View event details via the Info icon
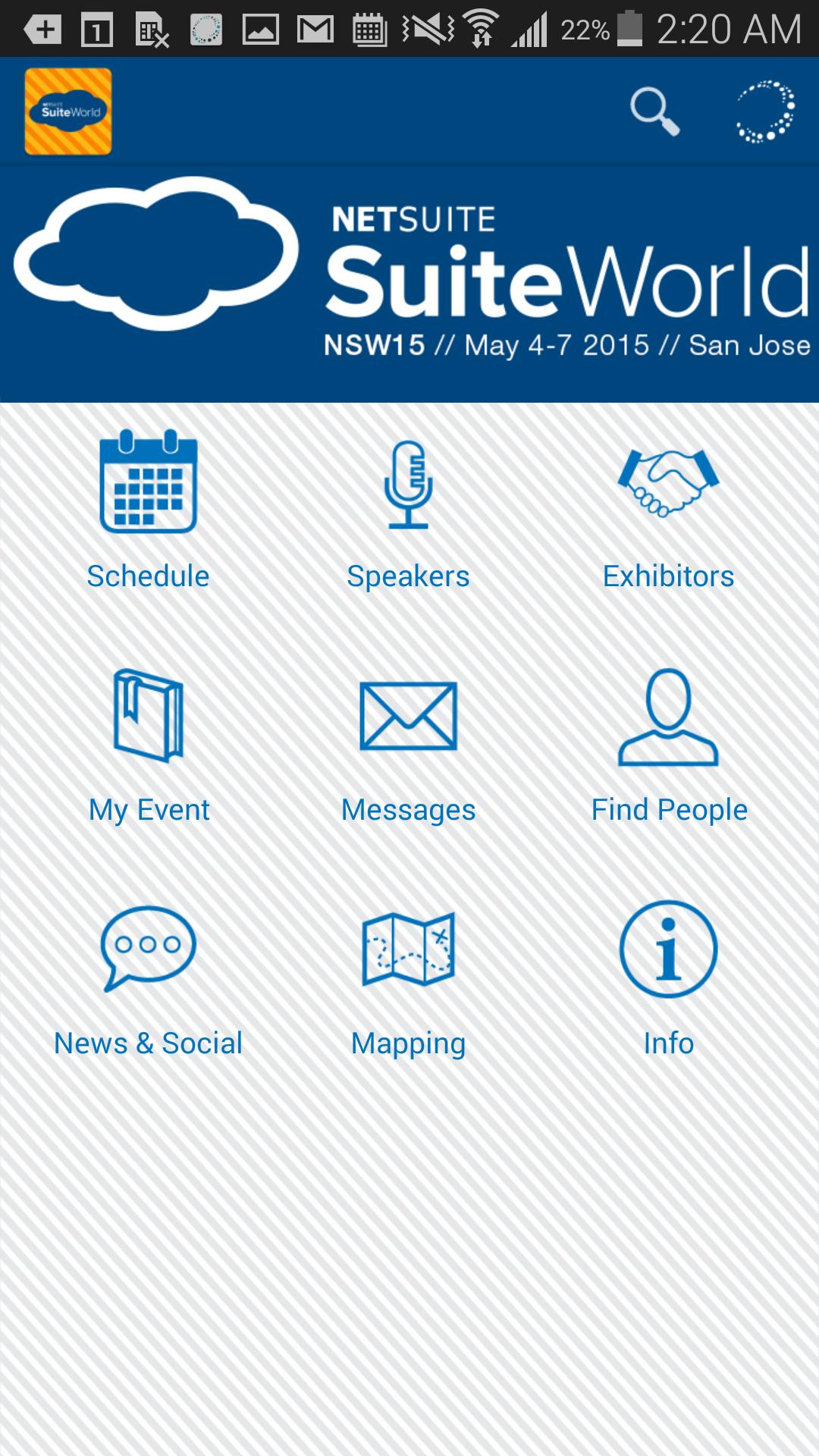The image size is (819, 1456). pos(669,949)
